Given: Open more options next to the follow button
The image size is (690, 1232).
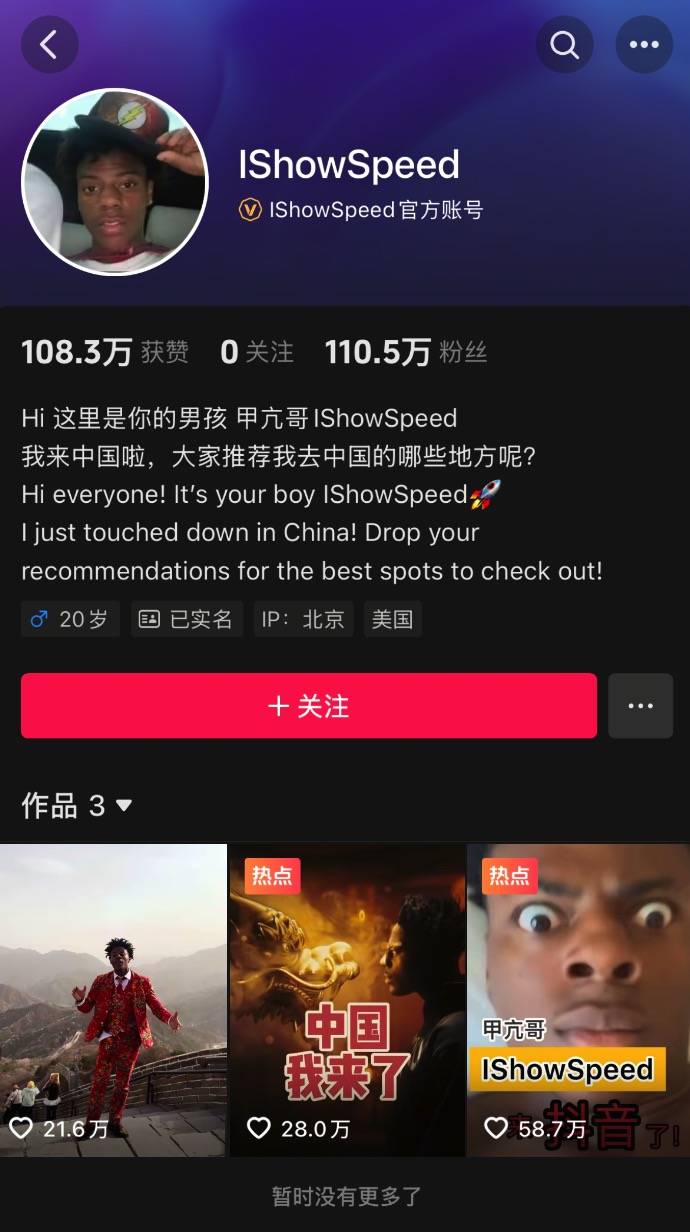Looking at the screenshot, I should tap(640, 706).
